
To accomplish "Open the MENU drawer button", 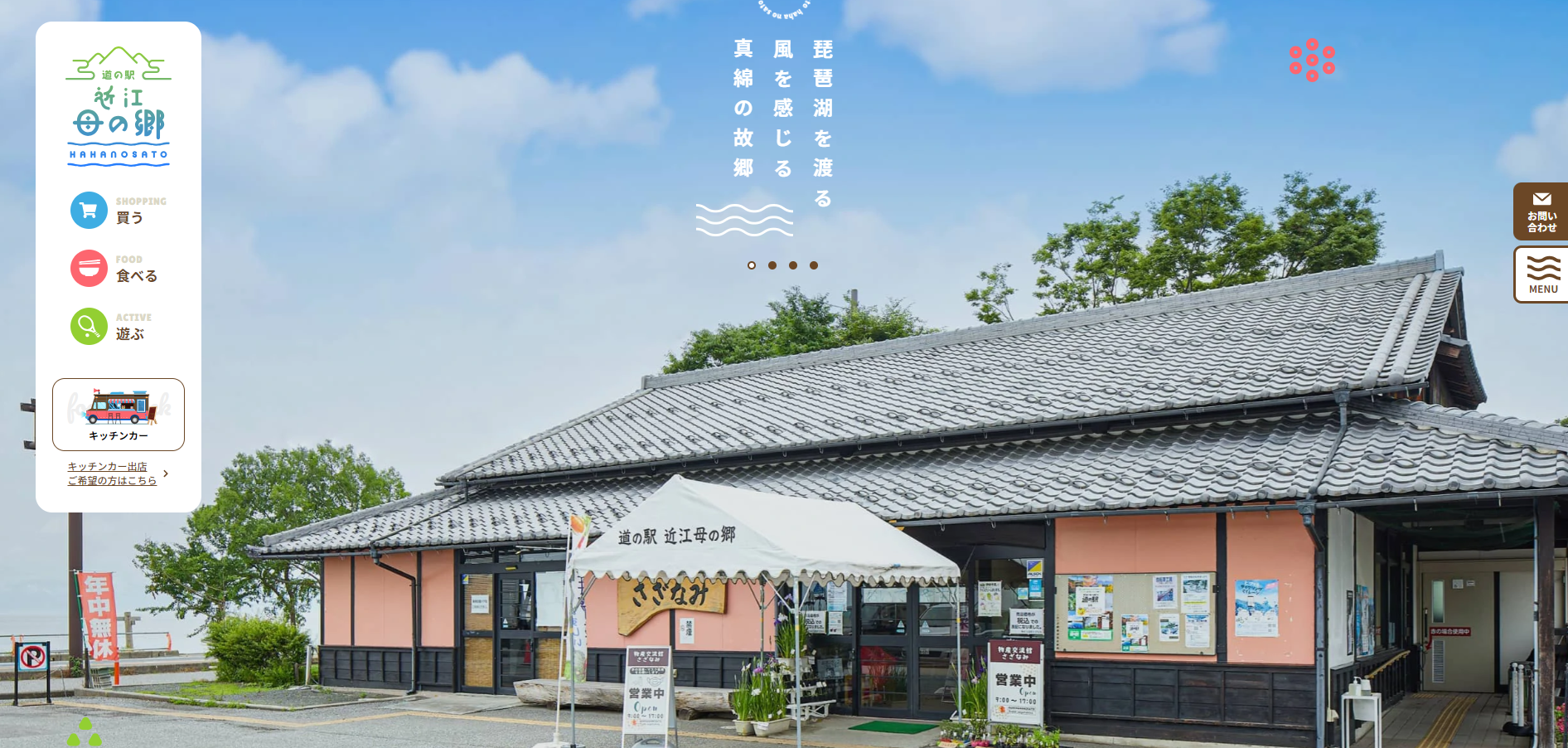I will click(x=1542, y=274).
